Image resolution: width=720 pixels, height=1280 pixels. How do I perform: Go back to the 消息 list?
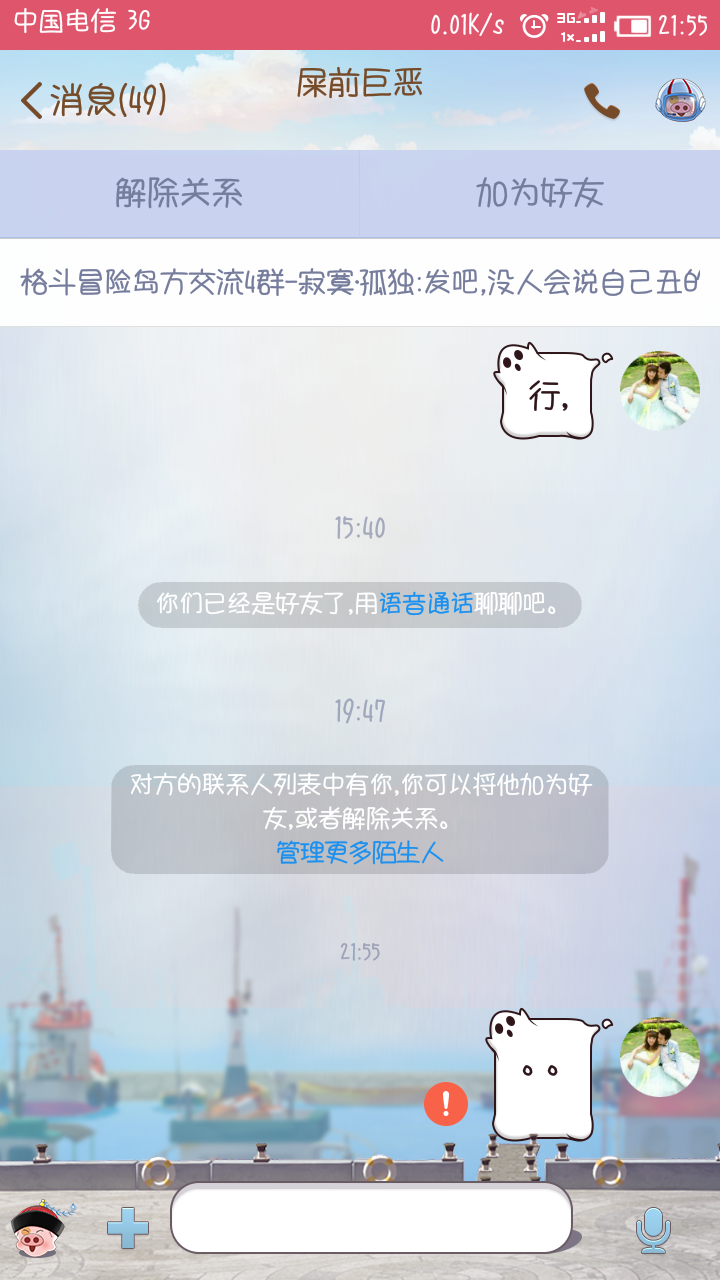92,100
